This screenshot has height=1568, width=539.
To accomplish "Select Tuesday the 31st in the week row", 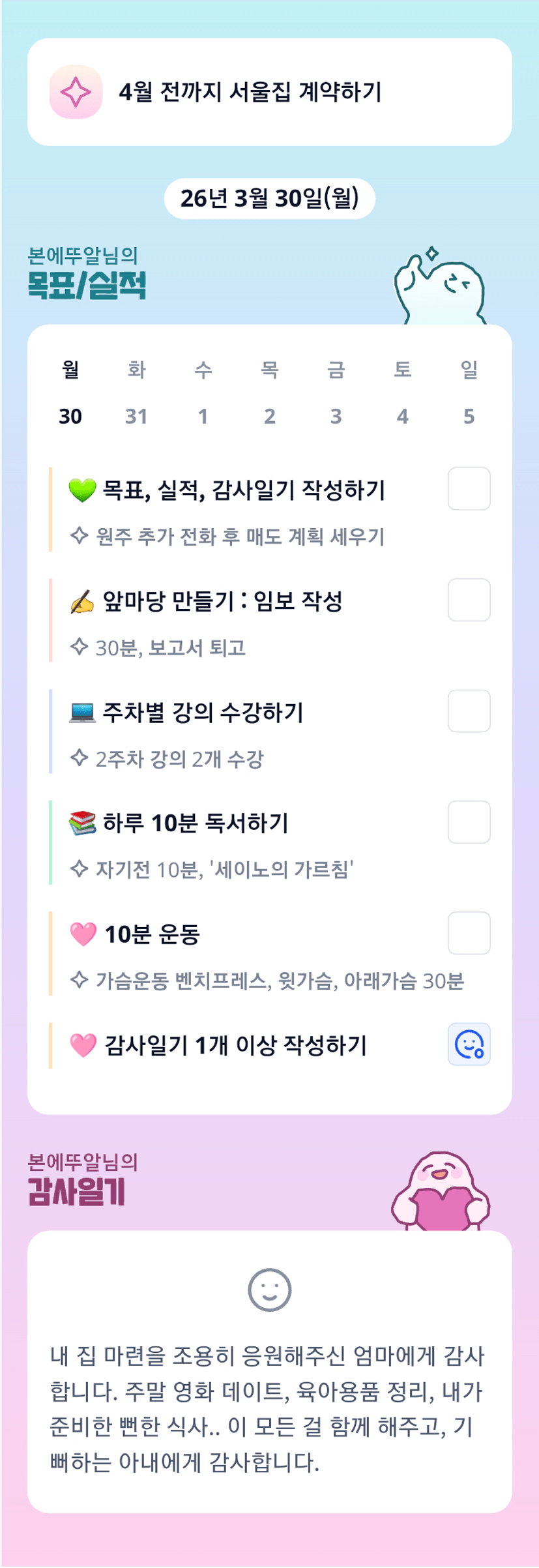I will tap(136, 393).
